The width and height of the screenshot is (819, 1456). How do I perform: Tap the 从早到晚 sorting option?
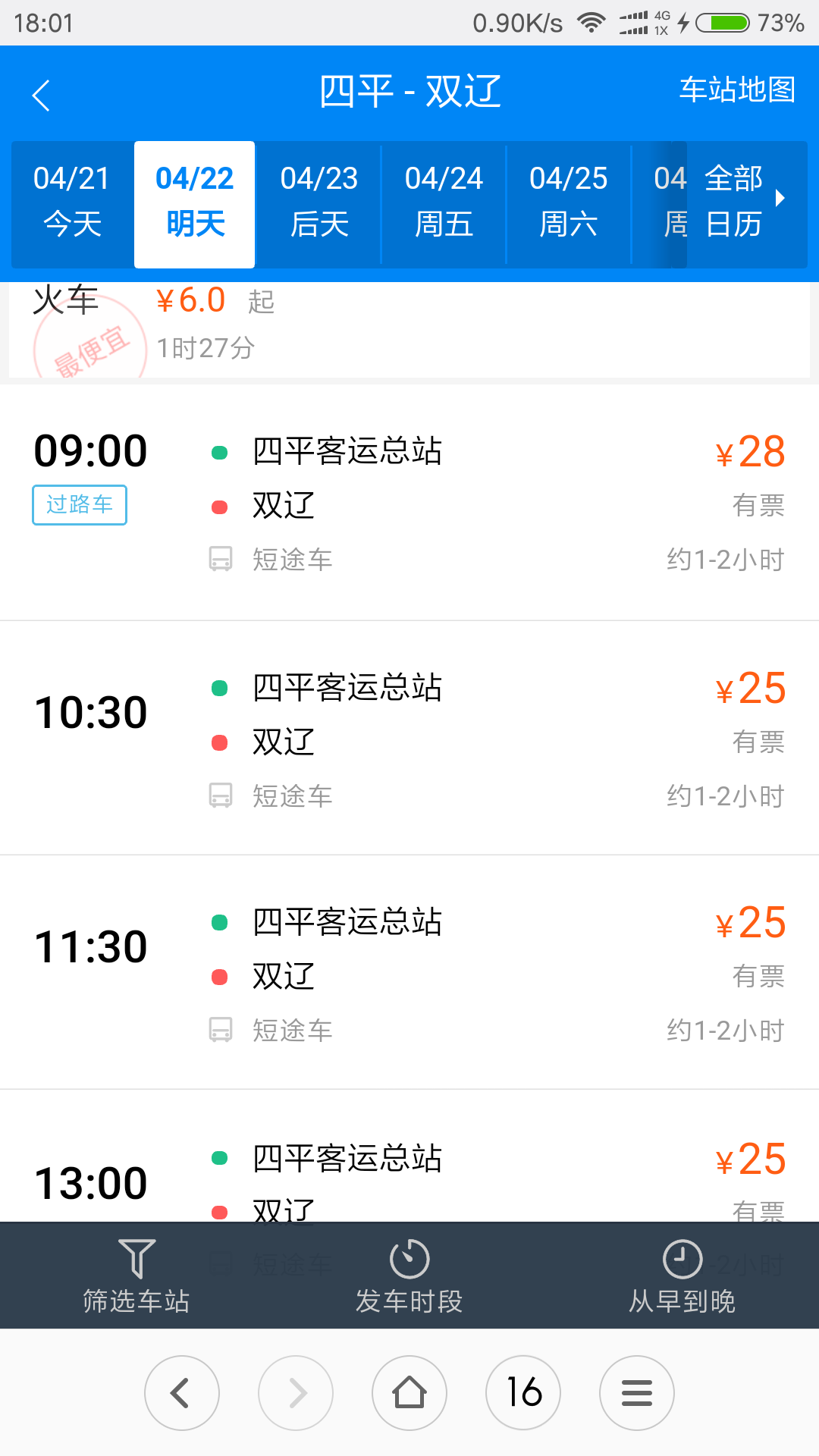(x=682, y=1276)
